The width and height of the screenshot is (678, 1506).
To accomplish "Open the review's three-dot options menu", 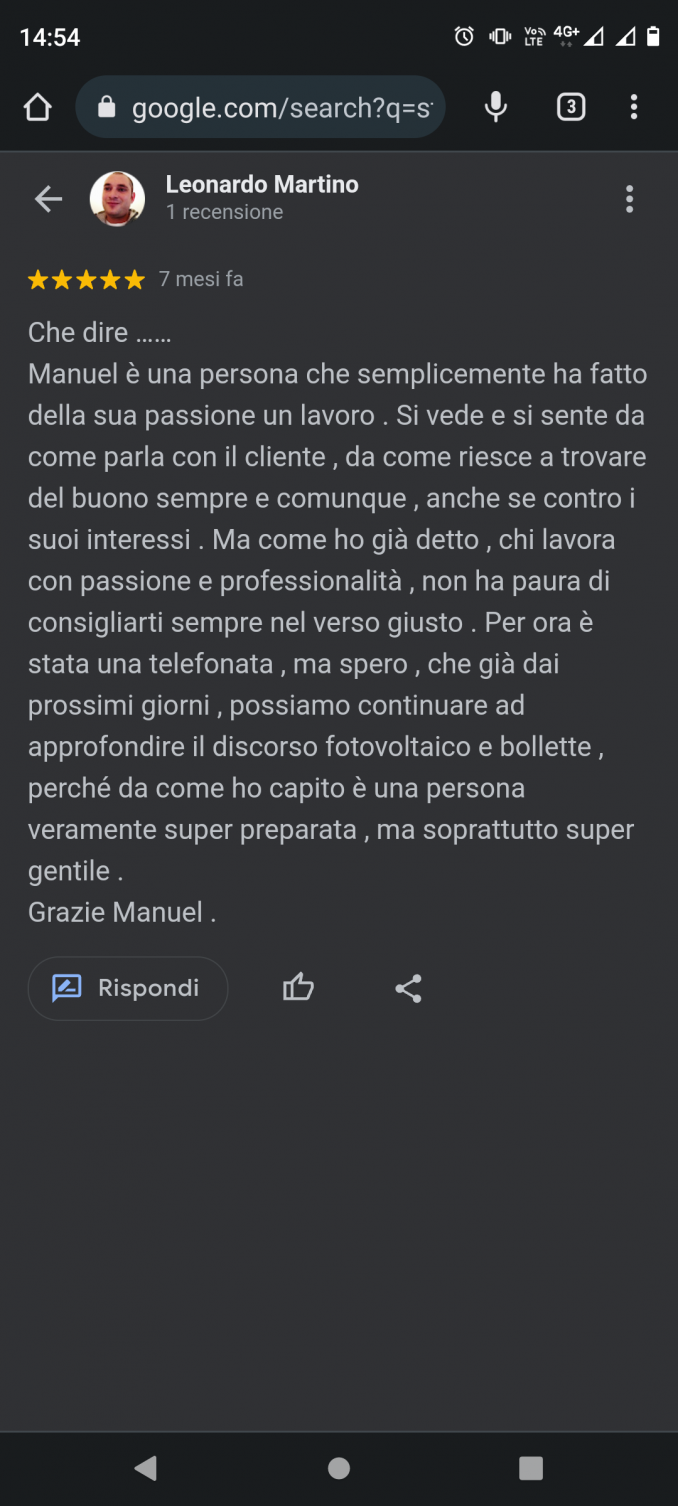I will [x=629, y=199].
